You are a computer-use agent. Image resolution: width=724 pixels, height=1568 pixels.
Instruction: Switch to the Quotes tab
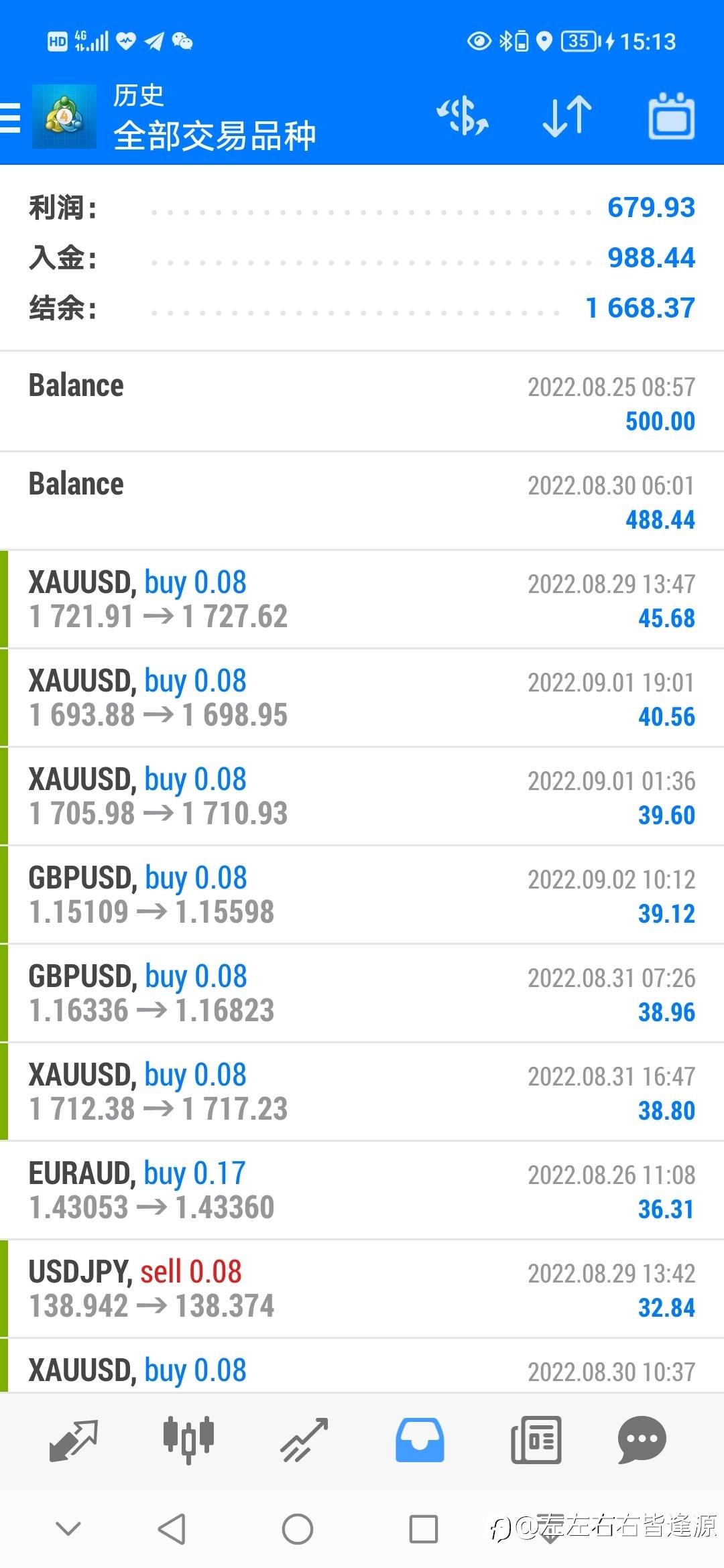74,1441
